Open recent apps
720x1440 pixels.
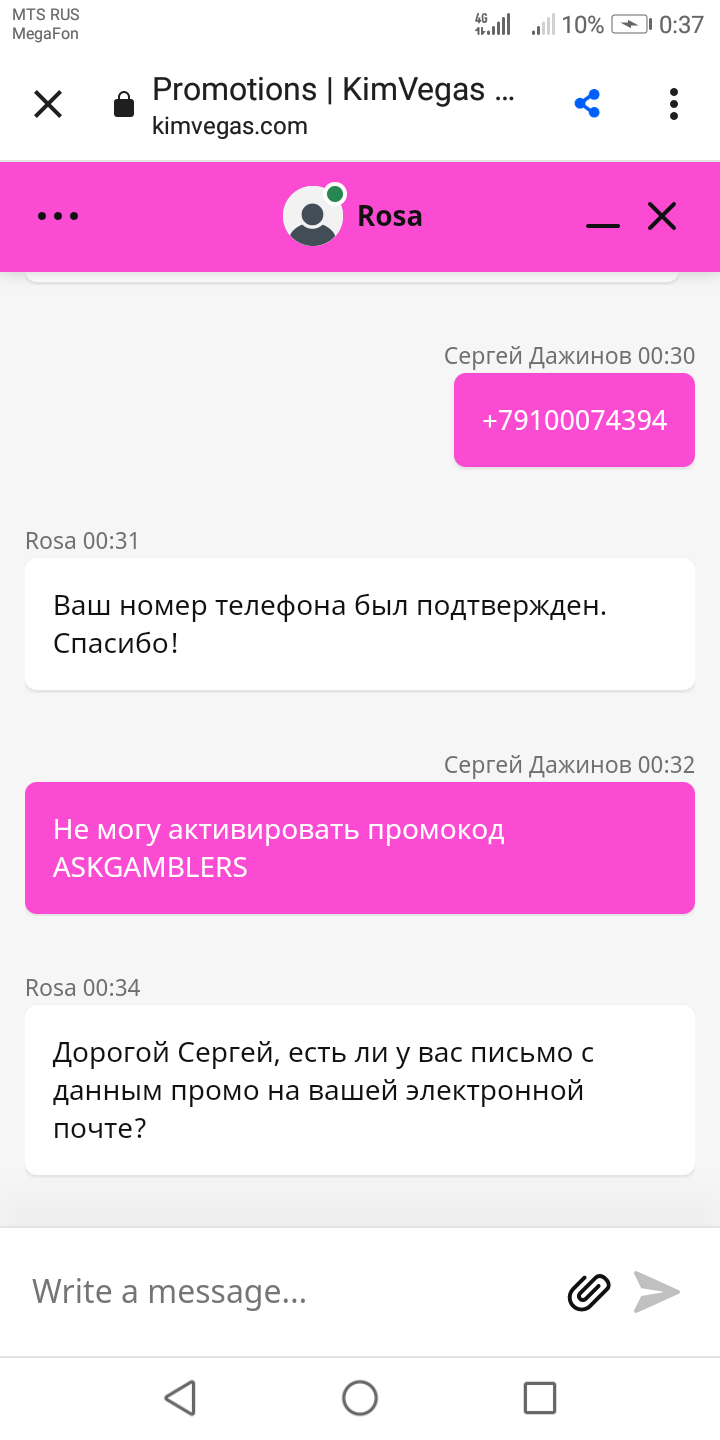pyautogui.click(x=540, y=1397)
